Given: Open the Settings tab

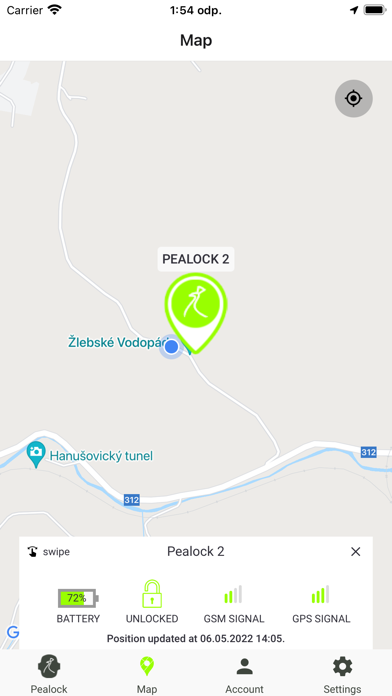Looking at the screenshot, I should pyautogui.click(x=342, y=674).
